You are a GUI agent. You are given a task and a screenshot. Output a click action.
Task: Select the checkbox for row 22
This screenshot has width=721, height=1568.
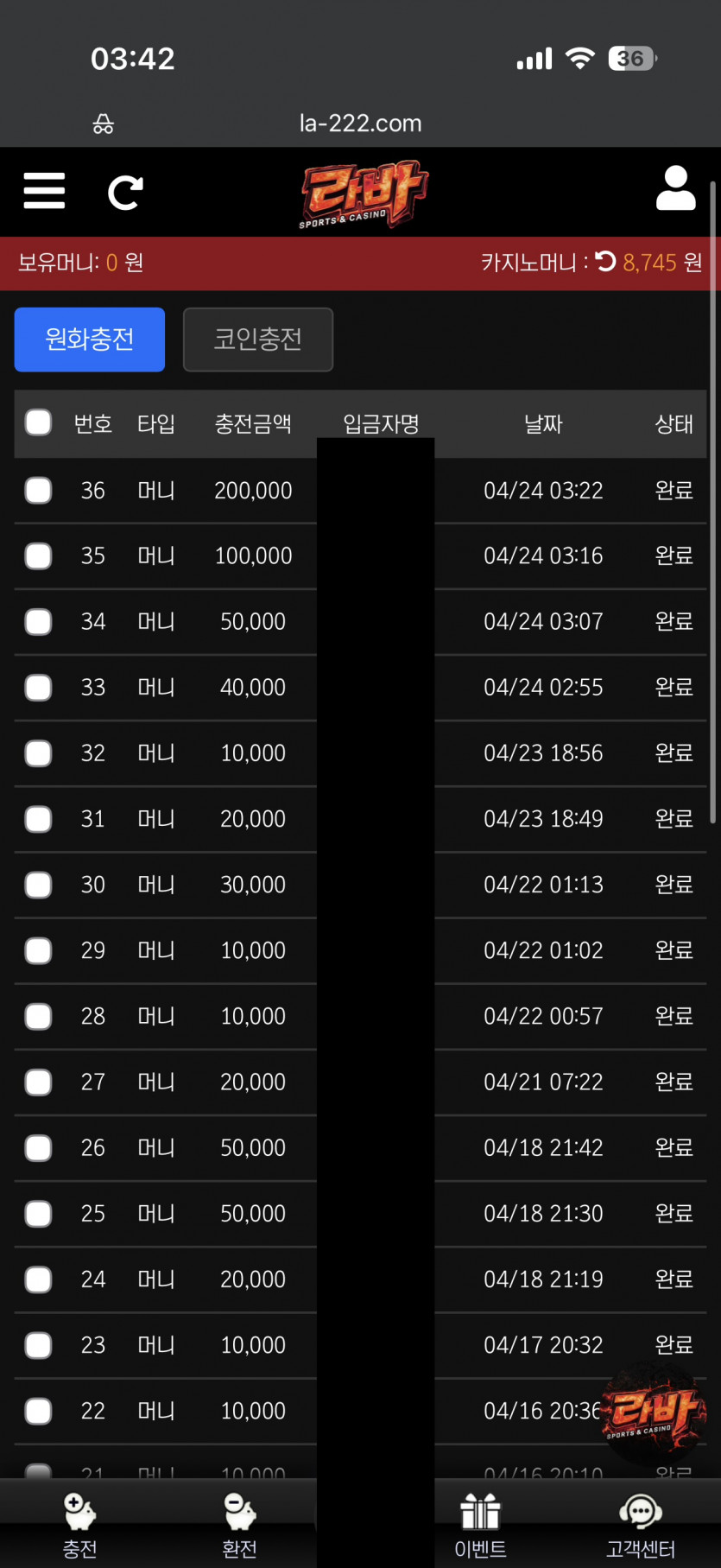click(x=38, y=1412)
